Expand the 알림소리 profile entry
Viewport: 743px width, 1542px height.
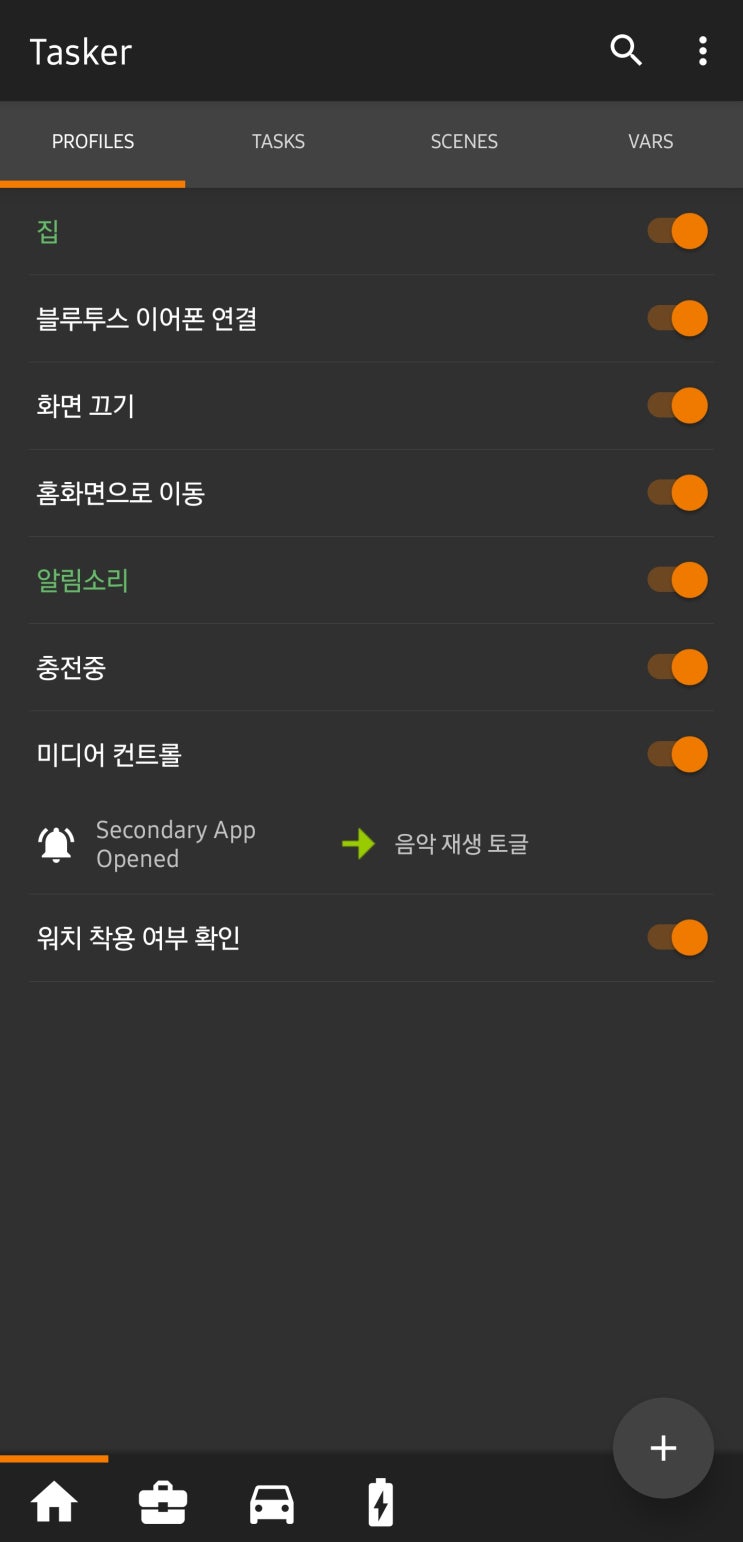[300, 580]
